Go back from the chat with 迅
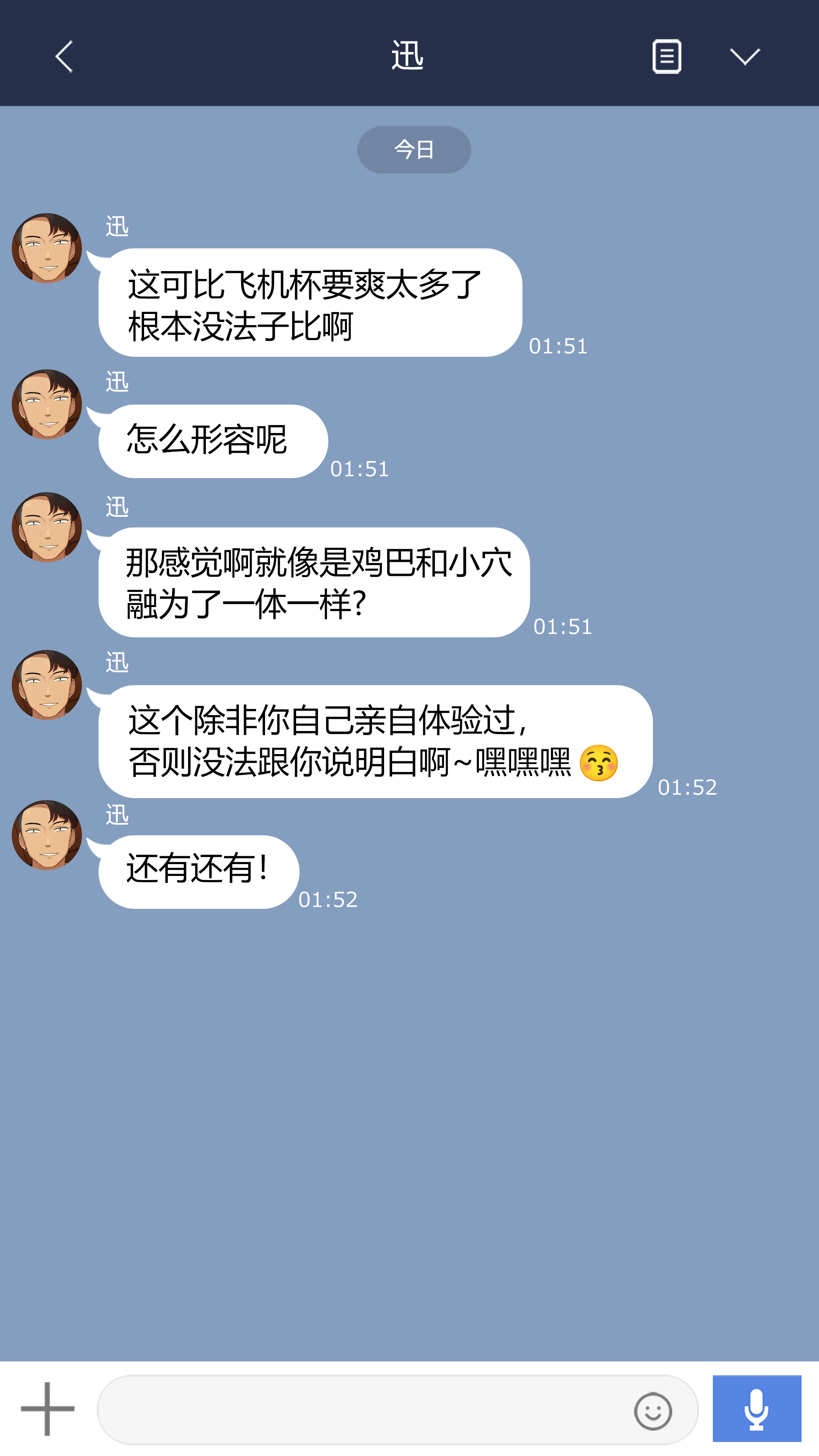 coord(64,56)
